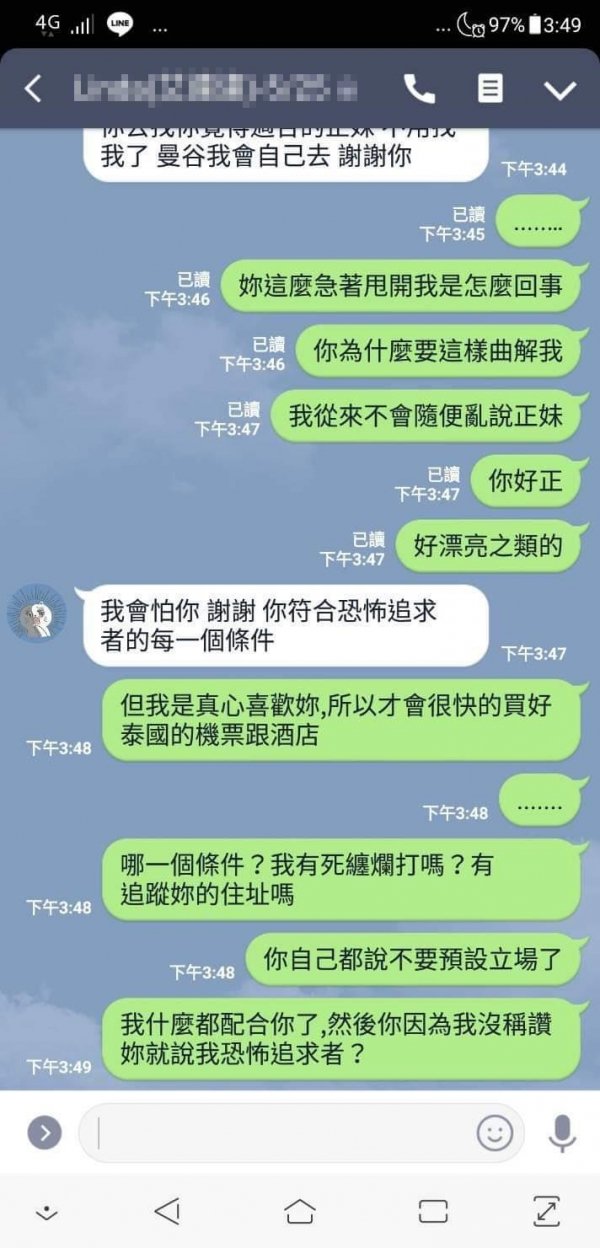The height and width of the screenshot is (1248, 600).
Task: Start a voice call
Action: coord(419,89)
